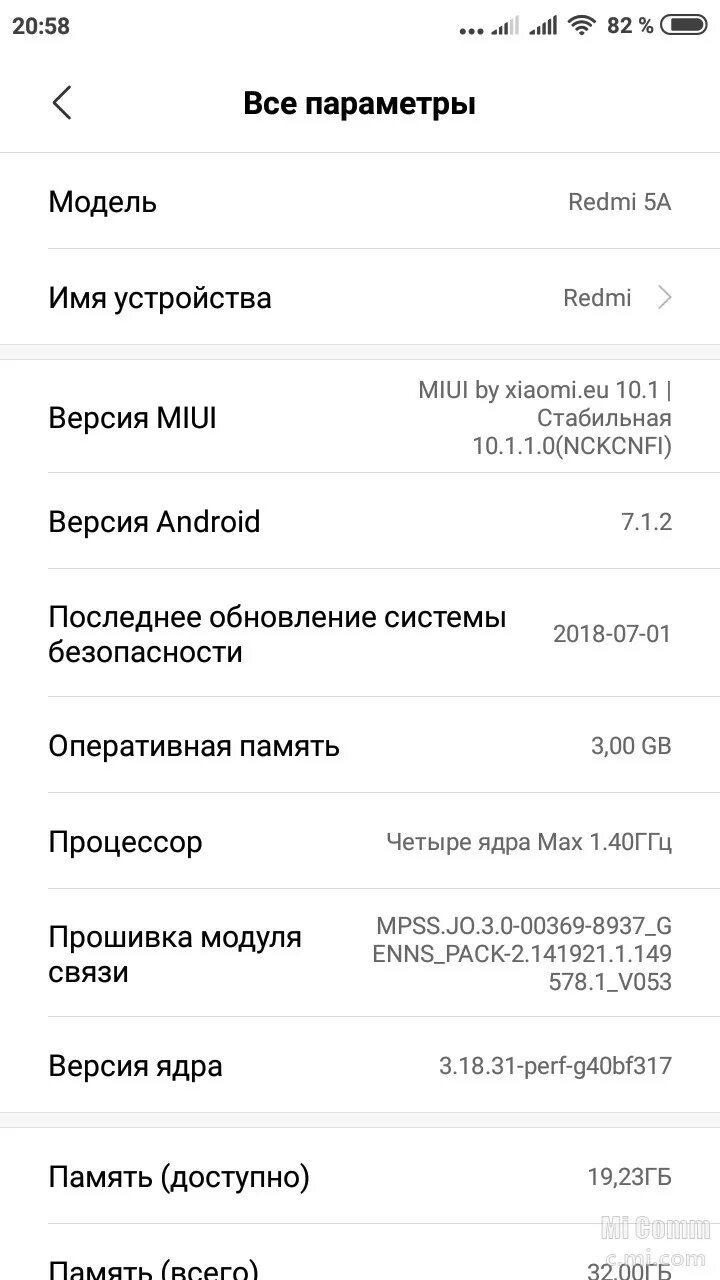Tap the Оперативная память row

click(360, 746)
